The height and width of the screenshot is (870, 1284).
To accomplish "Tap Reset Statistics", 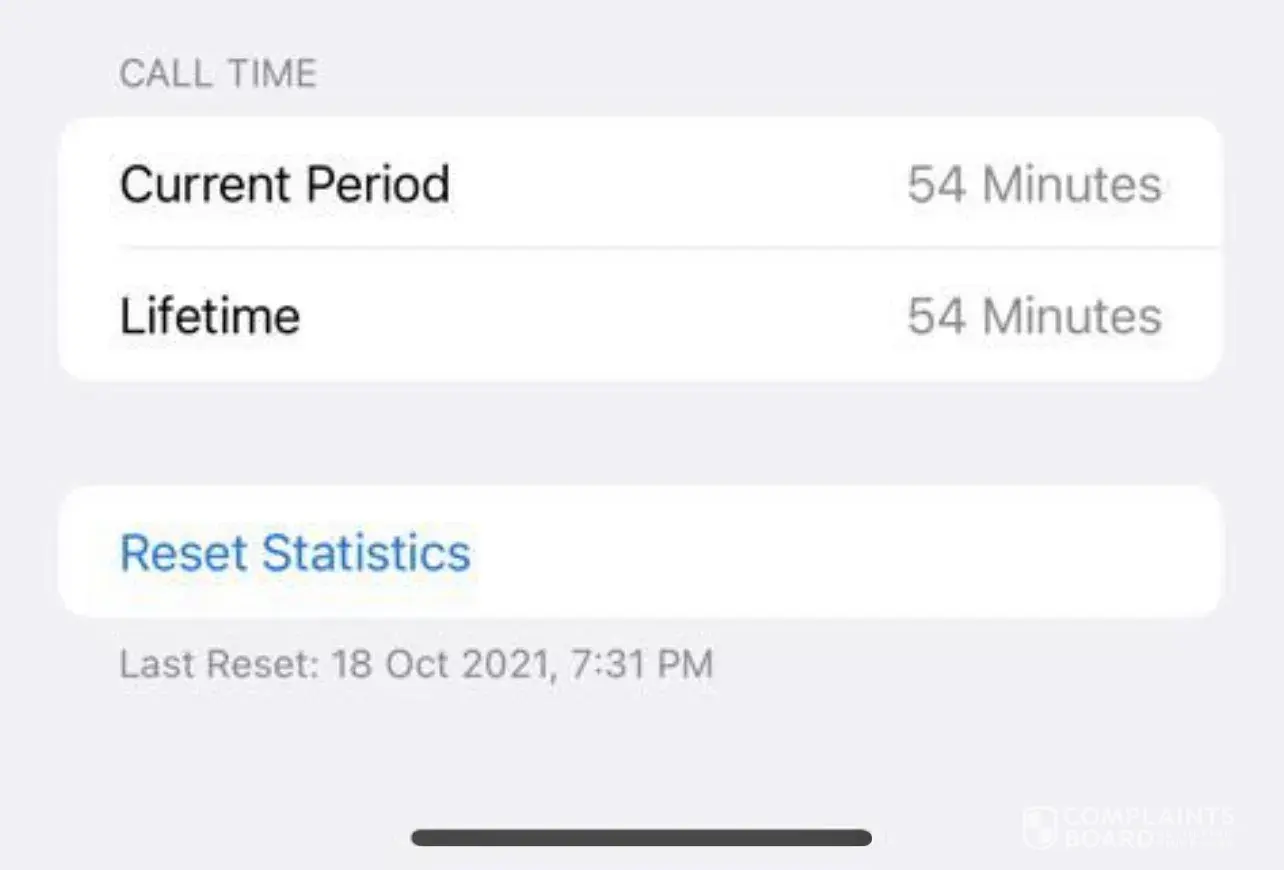I will [x=296, y=553].
